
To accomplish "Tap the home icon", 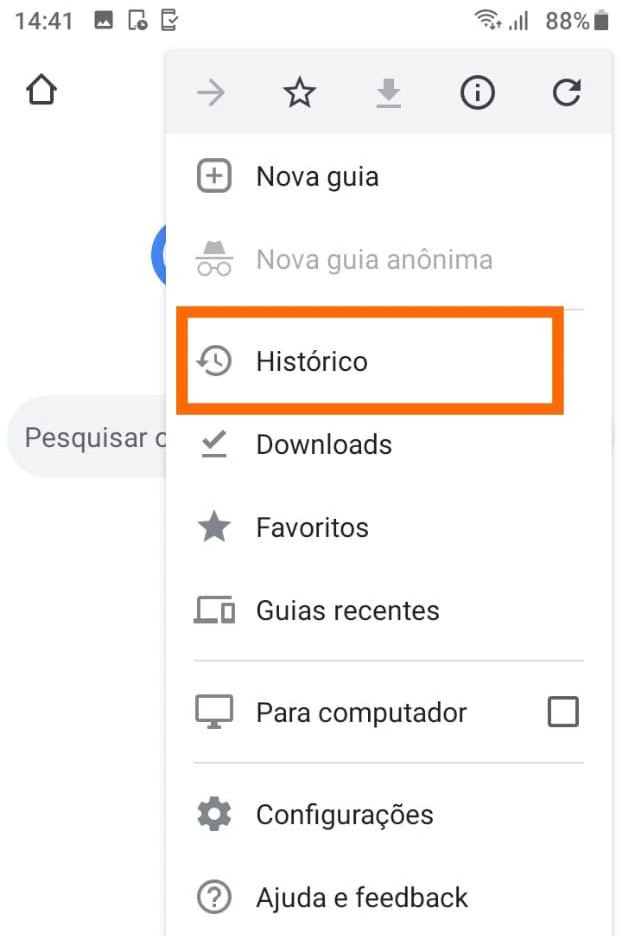I will [41, 90].
